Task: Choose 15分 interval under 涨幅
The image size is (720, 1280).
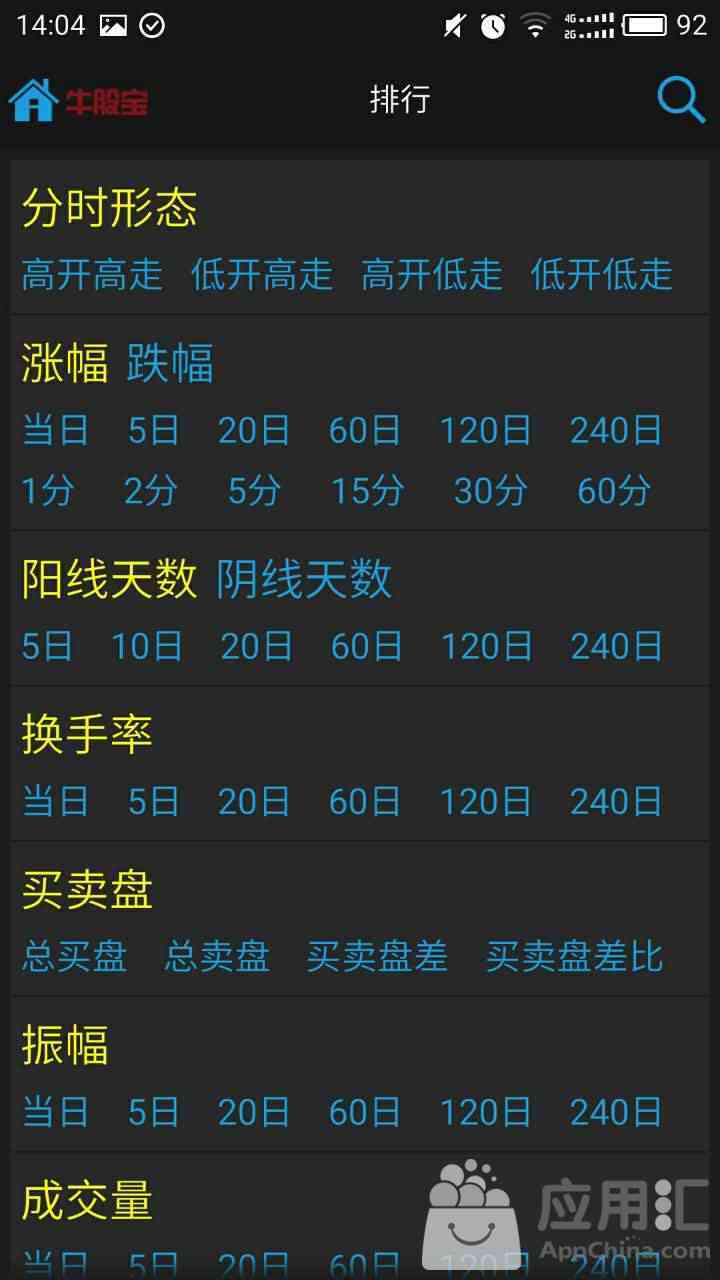Action: pyautogui.click(x=368, y=490)
